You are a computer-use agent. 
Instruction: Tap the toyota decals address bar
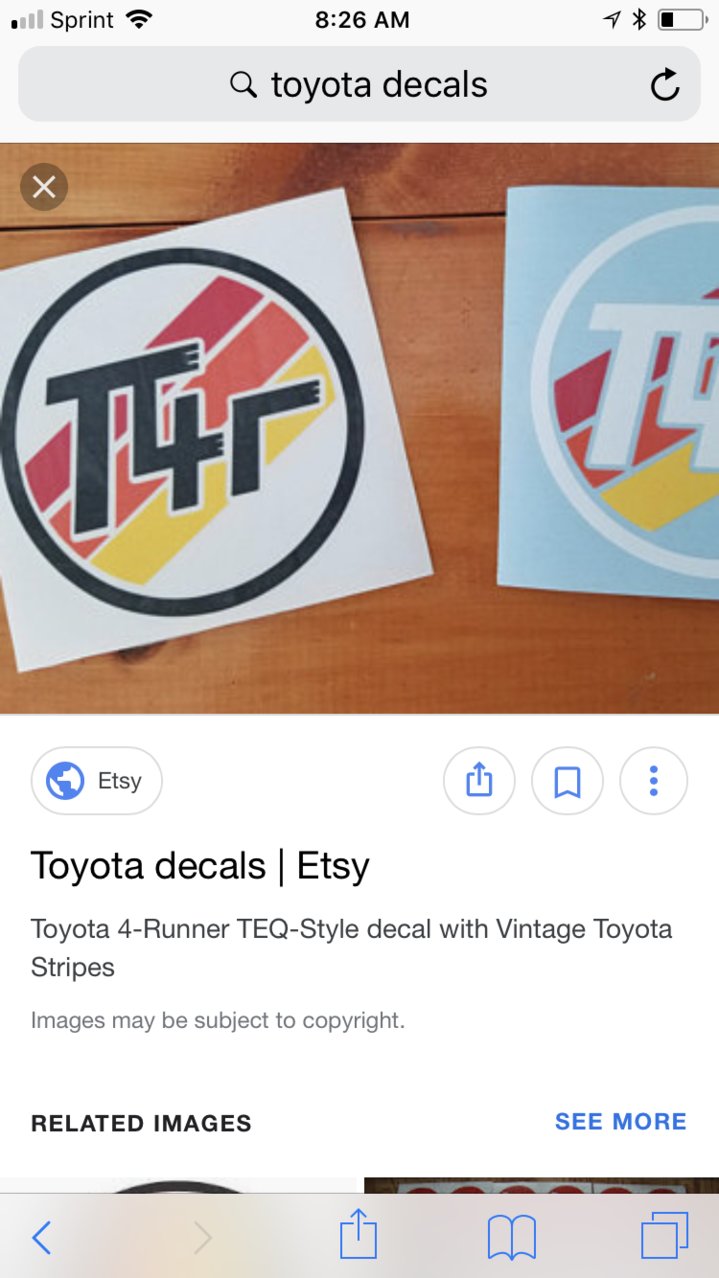[359, 84]
